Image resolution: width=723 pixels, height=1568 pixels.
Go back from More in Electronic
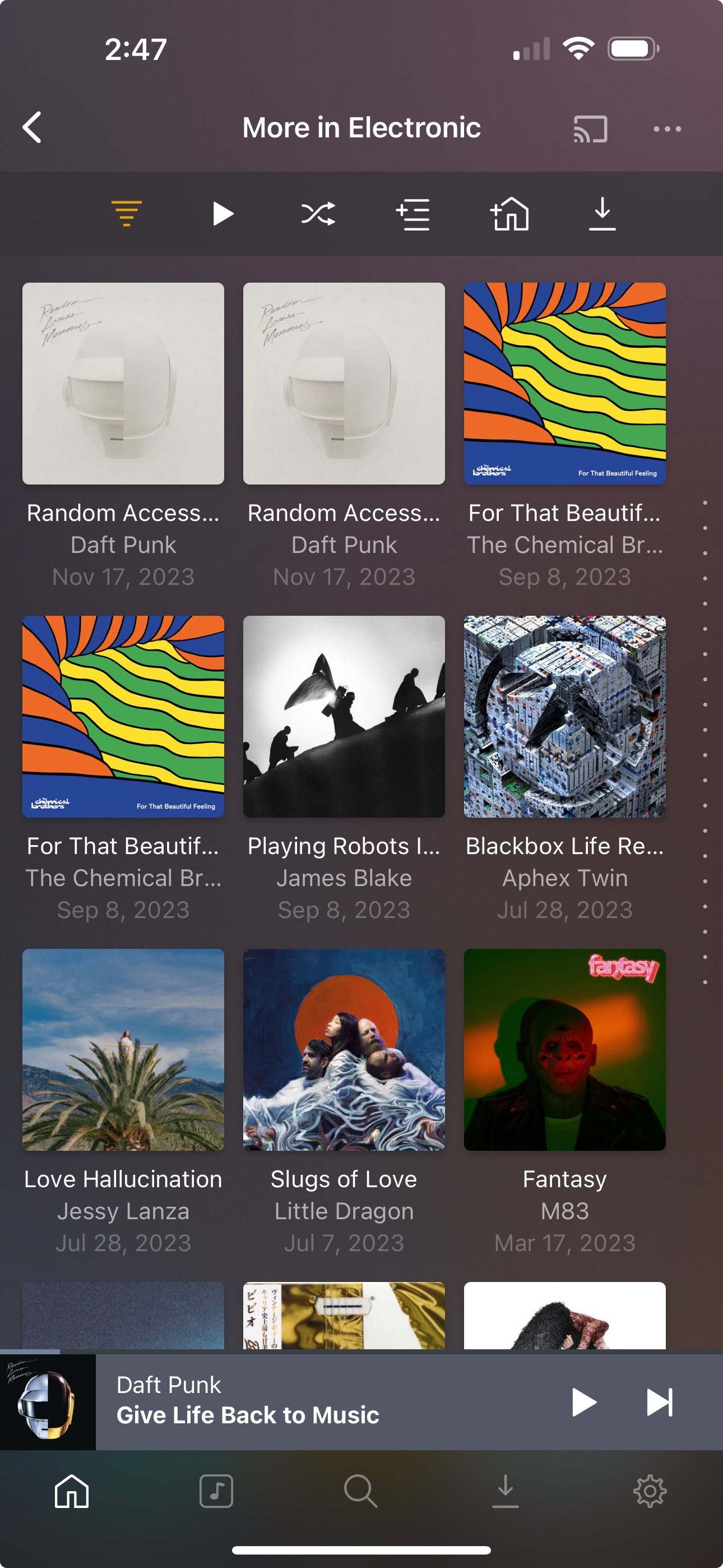pos(33,127)
